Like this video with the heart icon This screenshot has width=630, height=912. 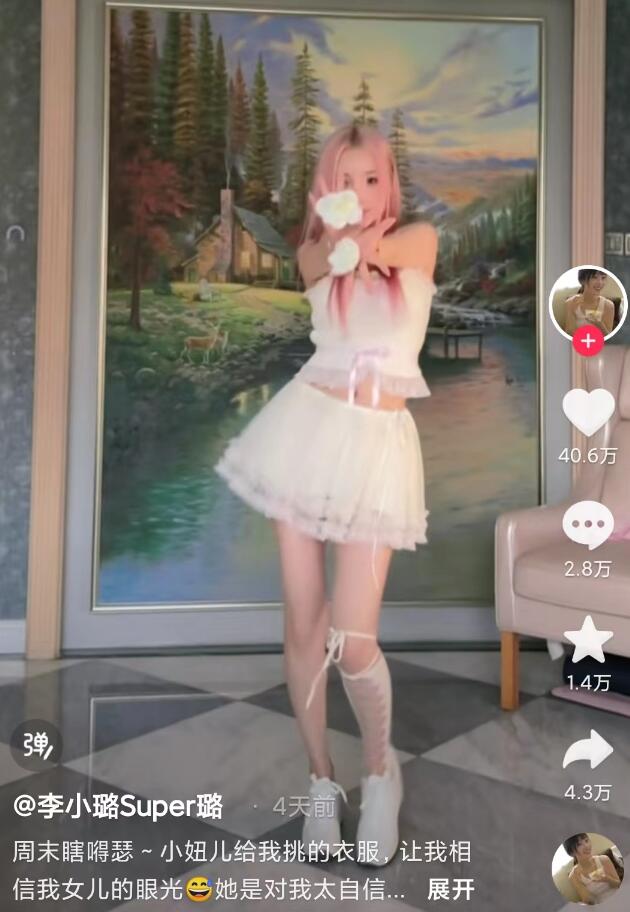tap(588, 412)
